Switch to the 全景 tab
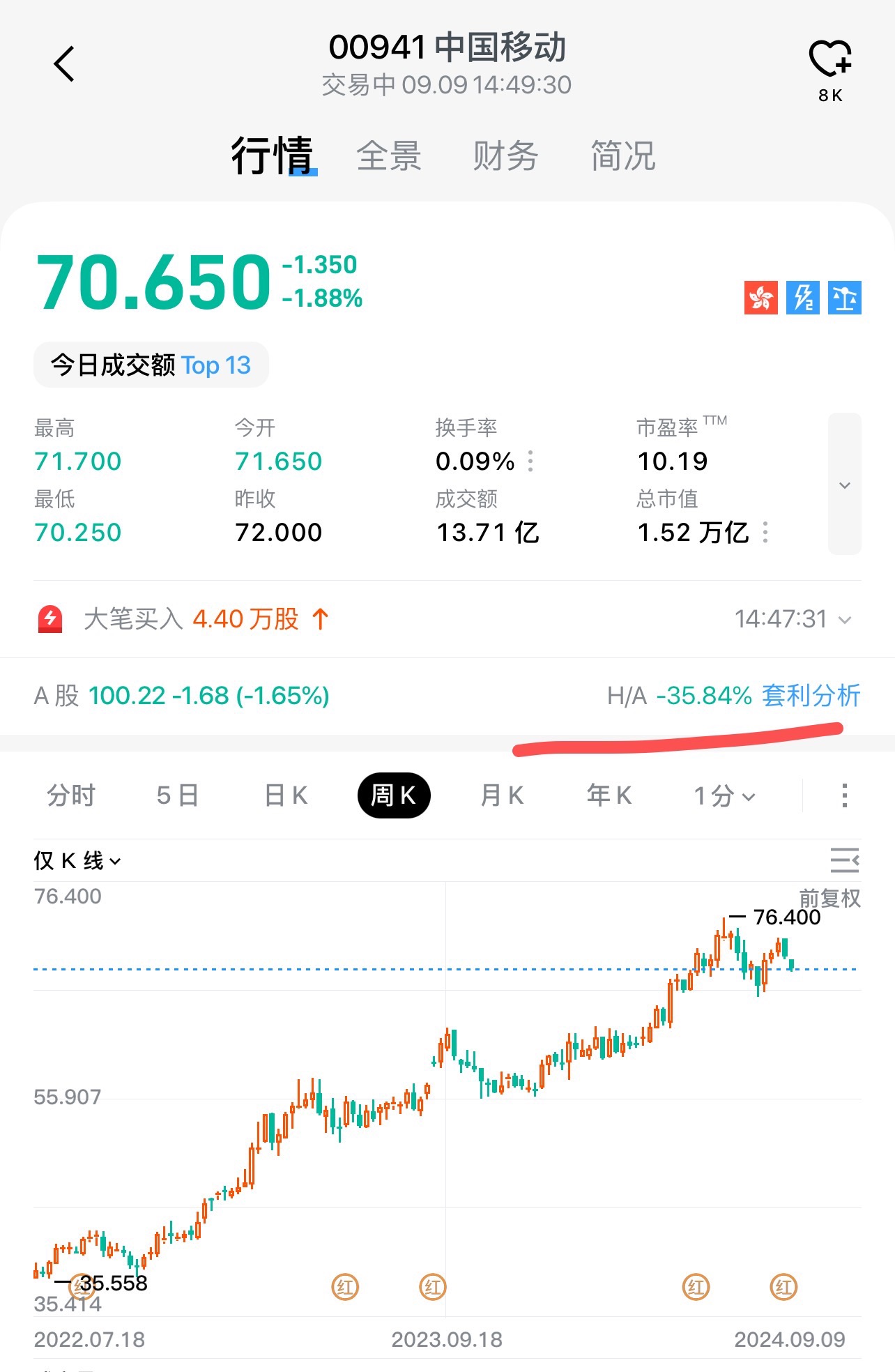Screen dimensions: 895x1372 pyautogui.click(x=389, y=155)
